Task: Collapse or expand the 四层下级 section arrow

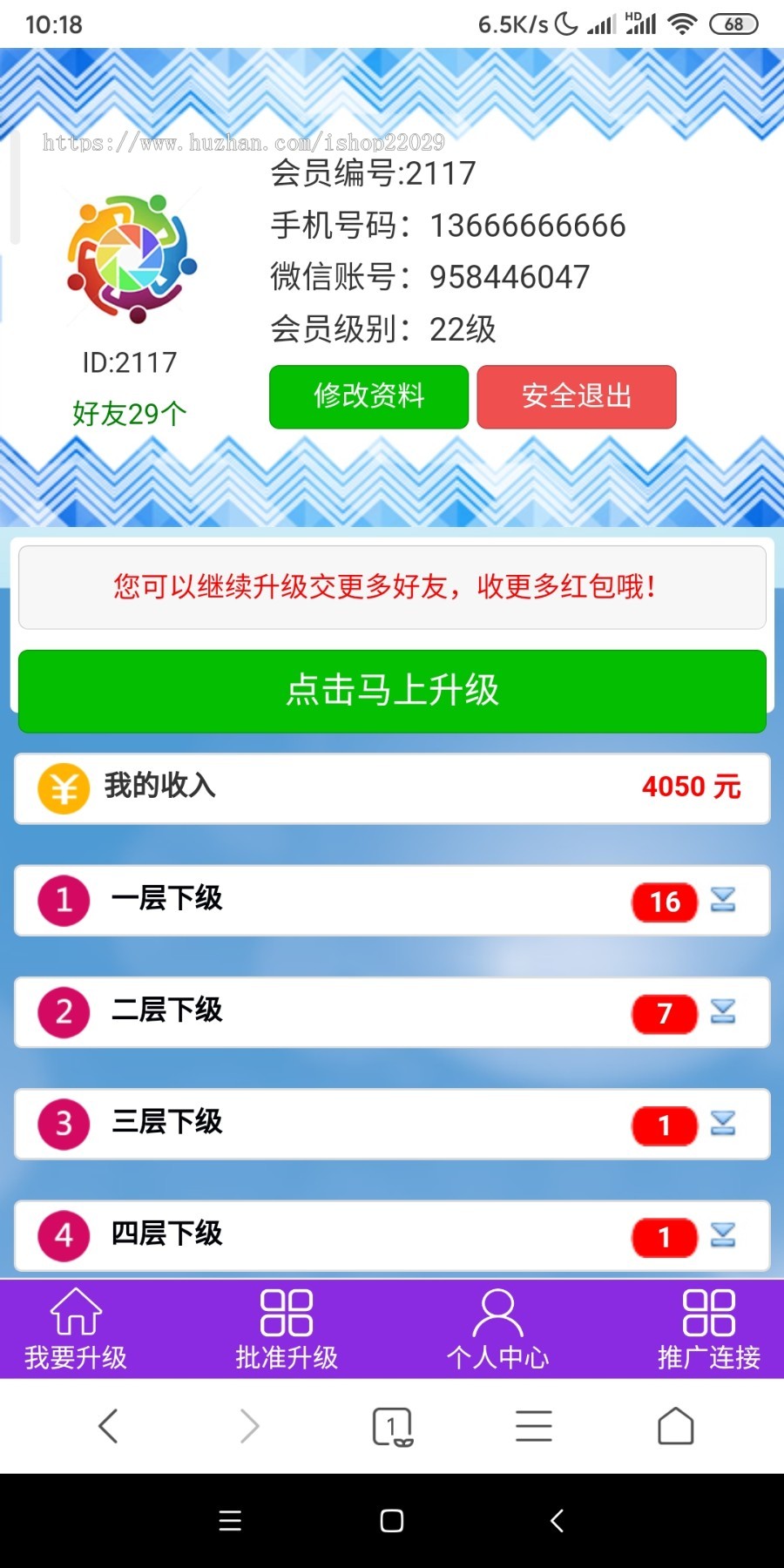Action: [x=726, y=1237]
